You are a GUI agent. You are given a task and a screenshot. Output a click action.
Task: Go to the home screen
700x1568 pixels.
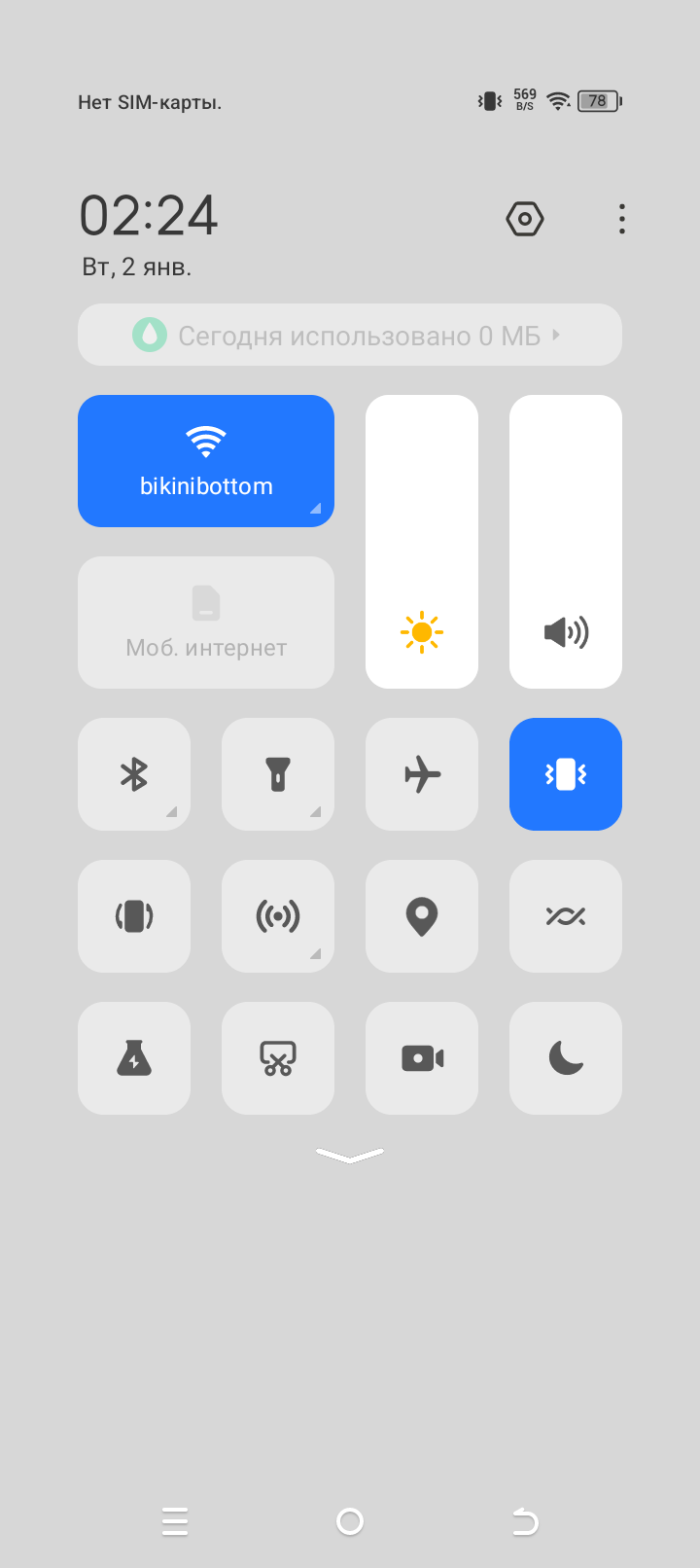[350, 1521]
